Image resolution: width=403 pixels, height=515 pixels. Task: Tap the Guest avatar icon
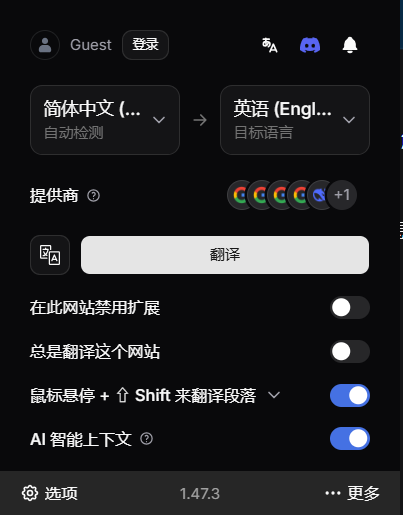tap(45, 45)
